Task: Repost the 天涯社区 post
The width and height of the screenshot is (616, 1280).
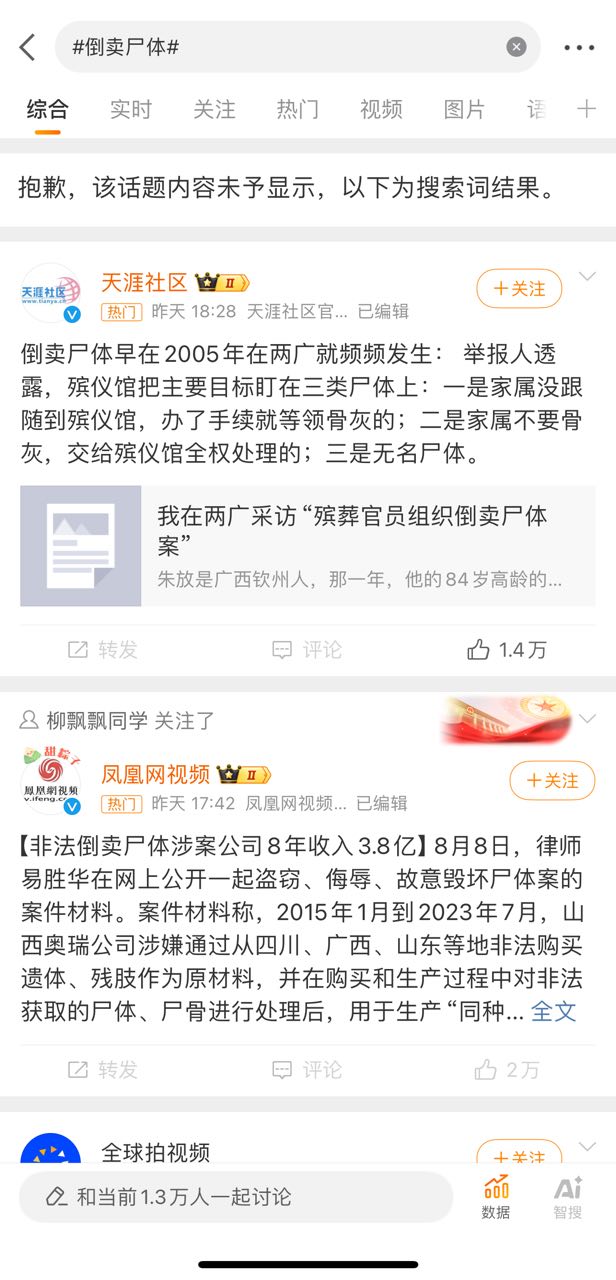Action: coord(104,650)
